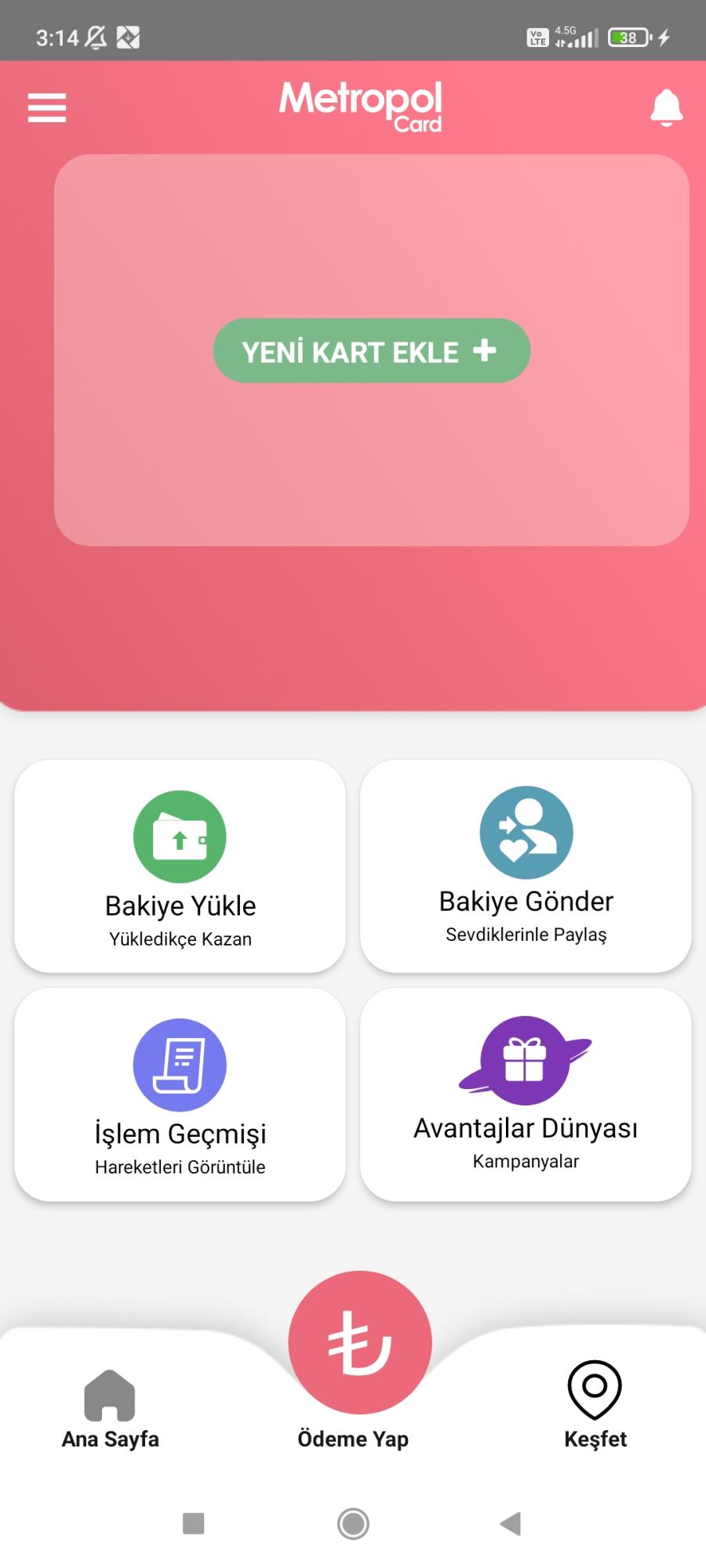The height and width of the screenshot is (1568, 706).
Task: Open the hamburger menu
Action: 45,108
